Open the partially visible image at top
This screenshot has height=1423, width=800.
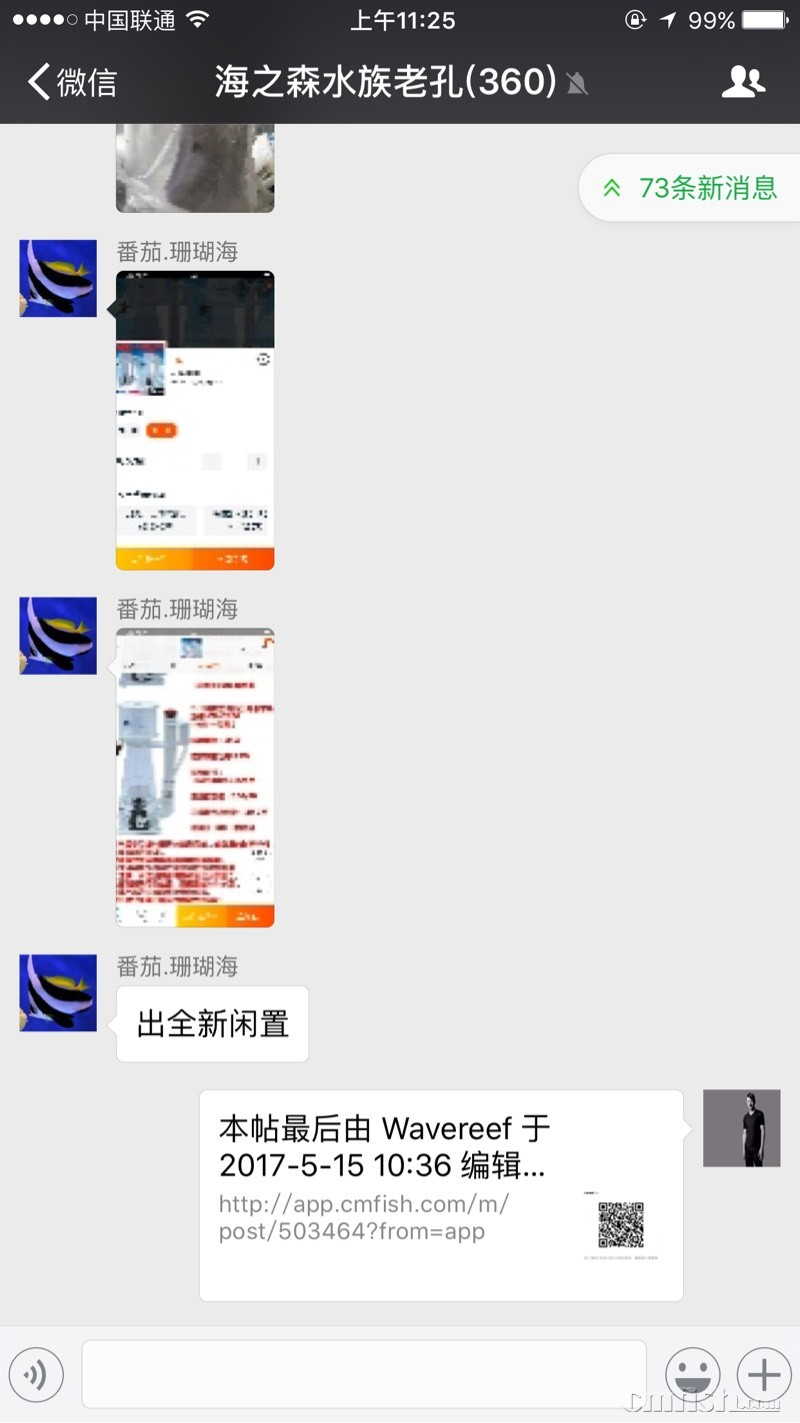[x=195, y=168]
